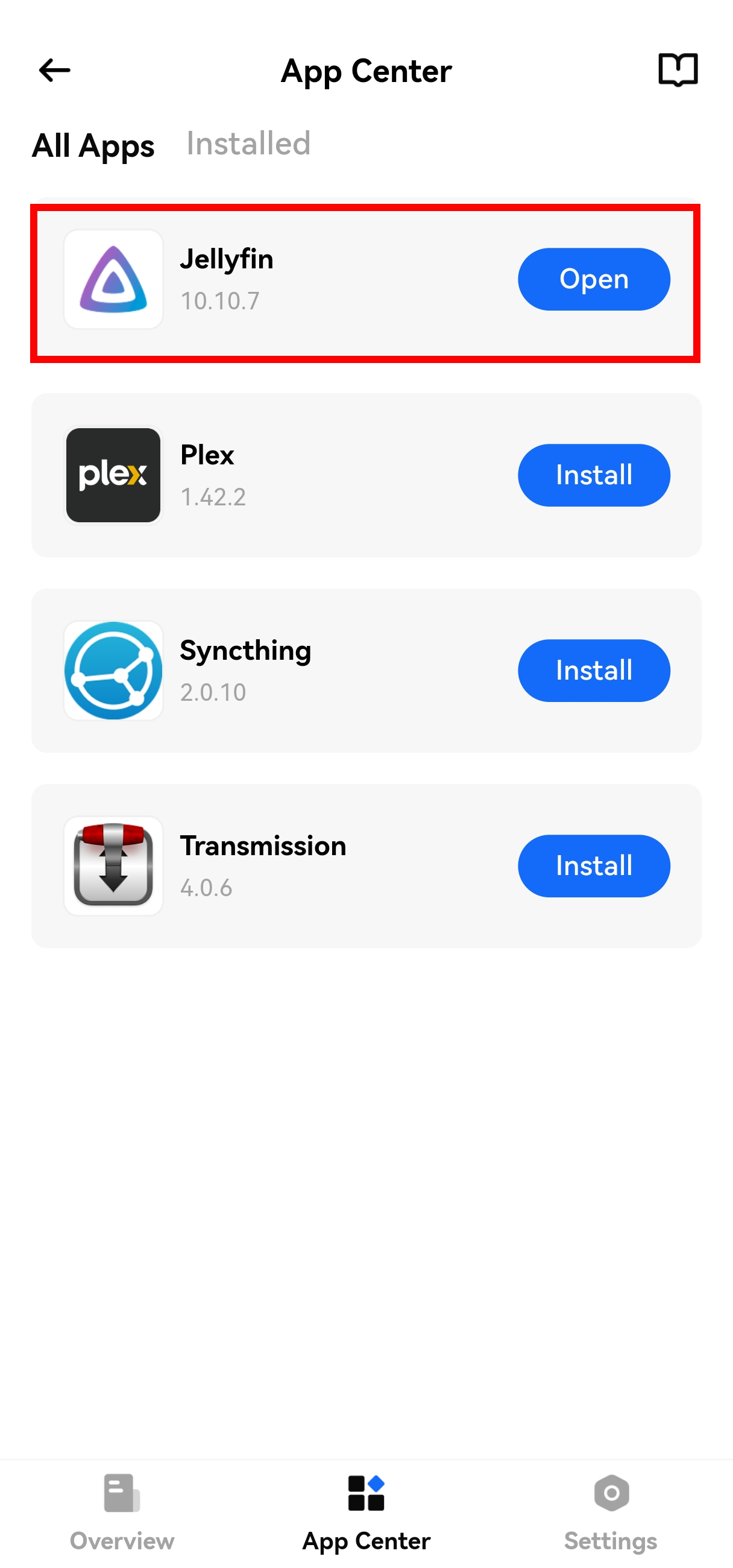Switch to the Installed tab

pos(248,144)
